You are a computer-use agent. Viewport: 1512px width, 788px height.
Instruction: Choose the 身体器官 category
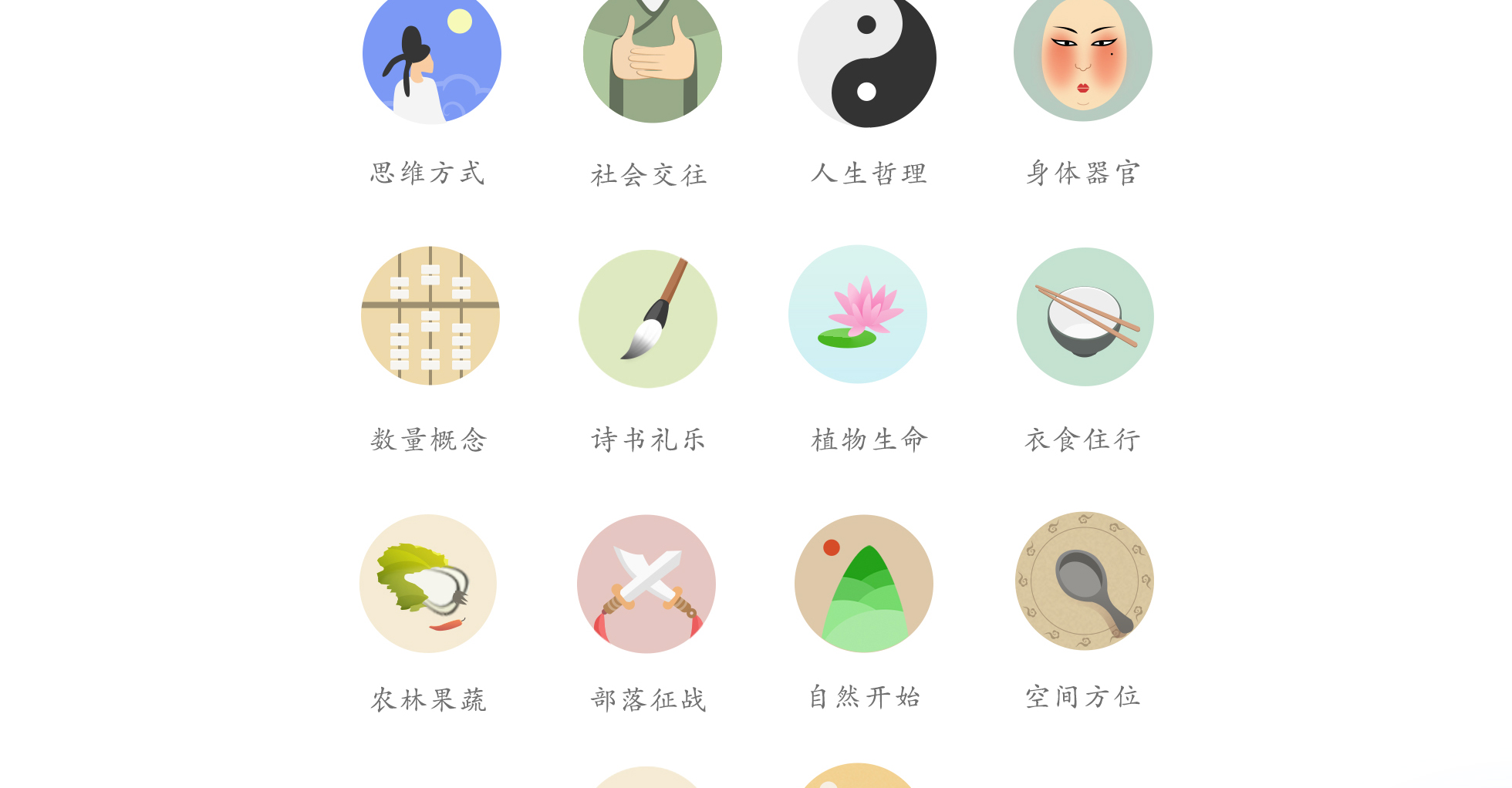pyautogui.click(x=1082, y=58)
